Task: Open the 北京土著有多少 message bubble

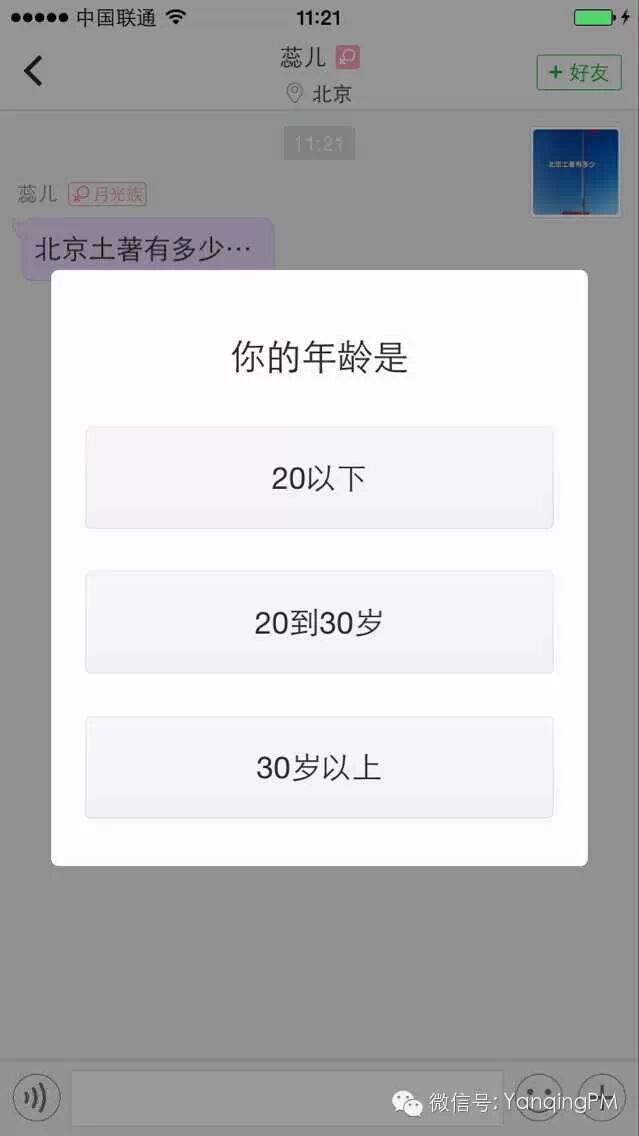Action: [x=146, y=248]
